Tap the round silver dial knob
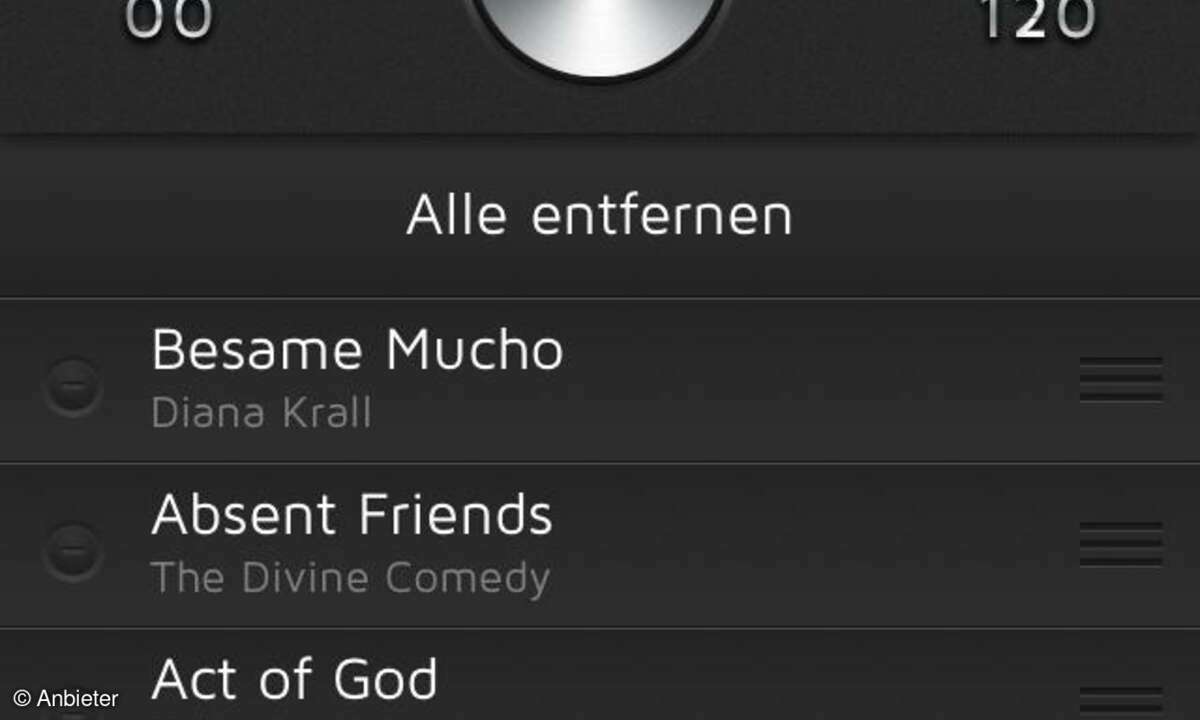Screen dimensions: 1200x720 (x=598, y=28)
